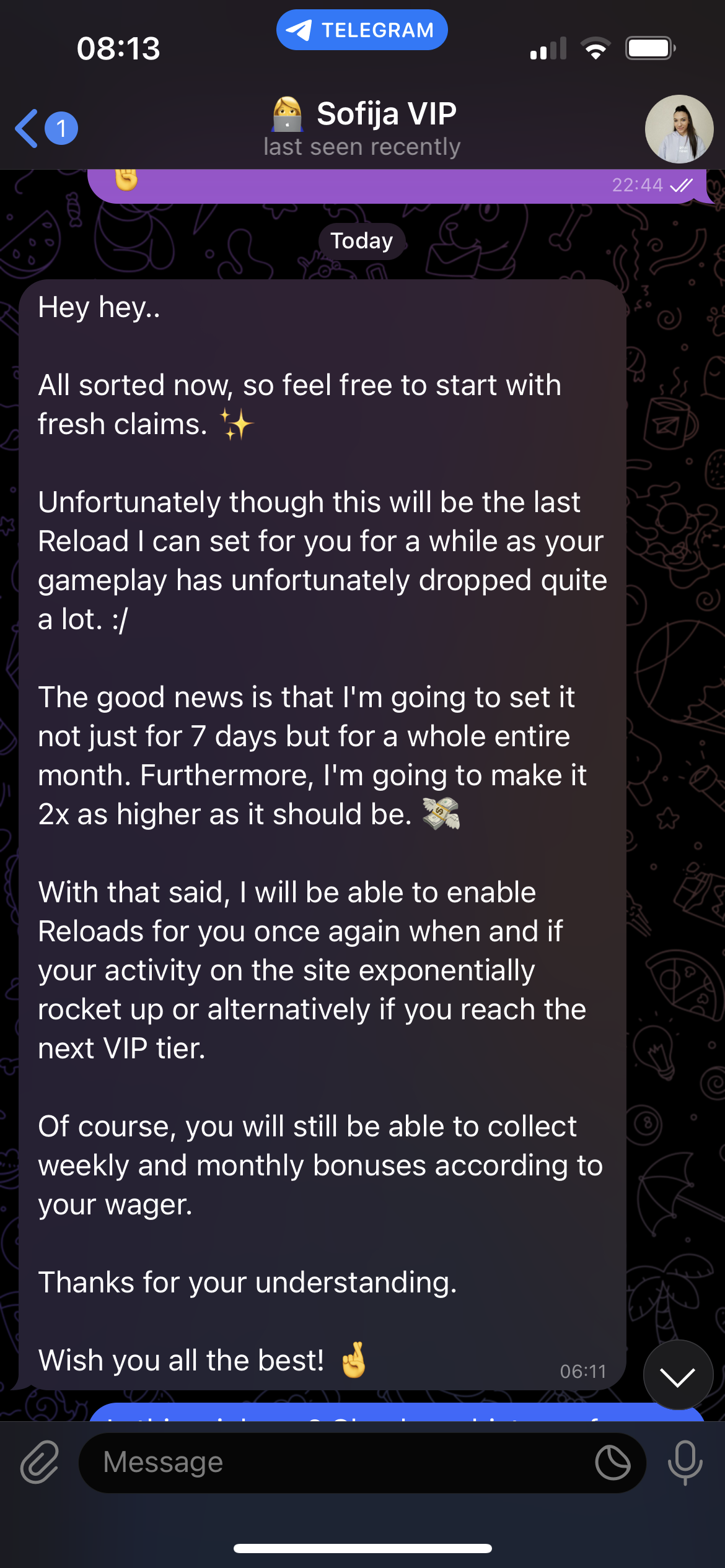
Task: Tap the attach file paperclip icon
Action: (40, 1462)
